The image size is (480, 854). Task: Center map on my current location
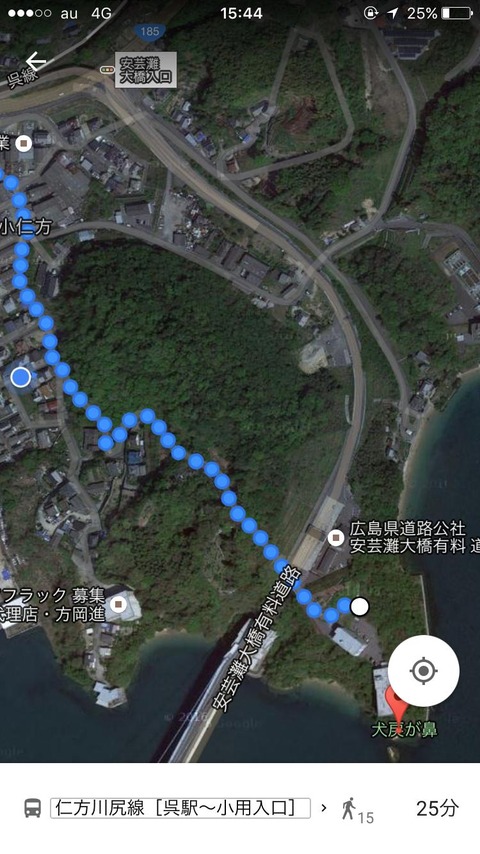(x=423, y=670)
